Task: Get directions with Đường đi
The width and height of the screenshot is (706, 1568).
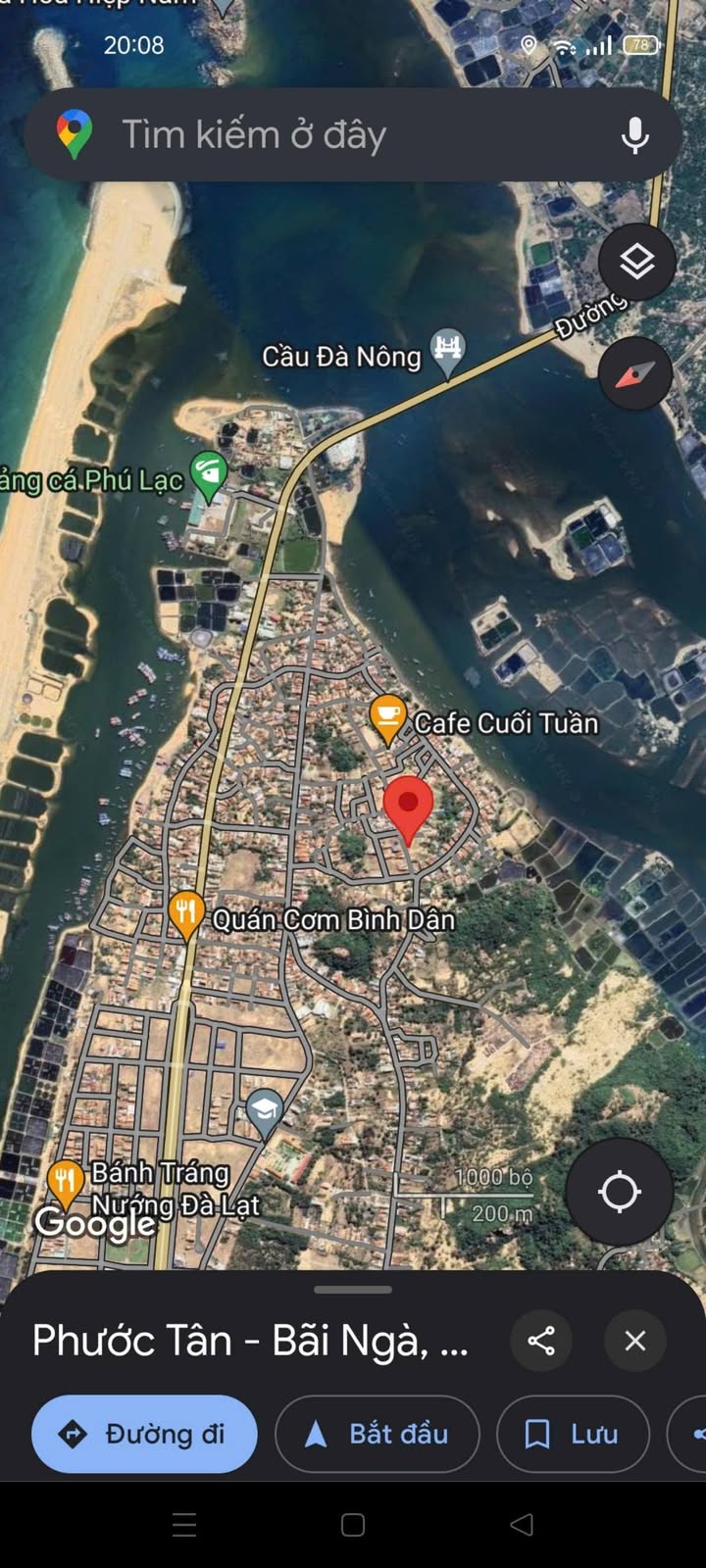Action: coord(144,1434)
